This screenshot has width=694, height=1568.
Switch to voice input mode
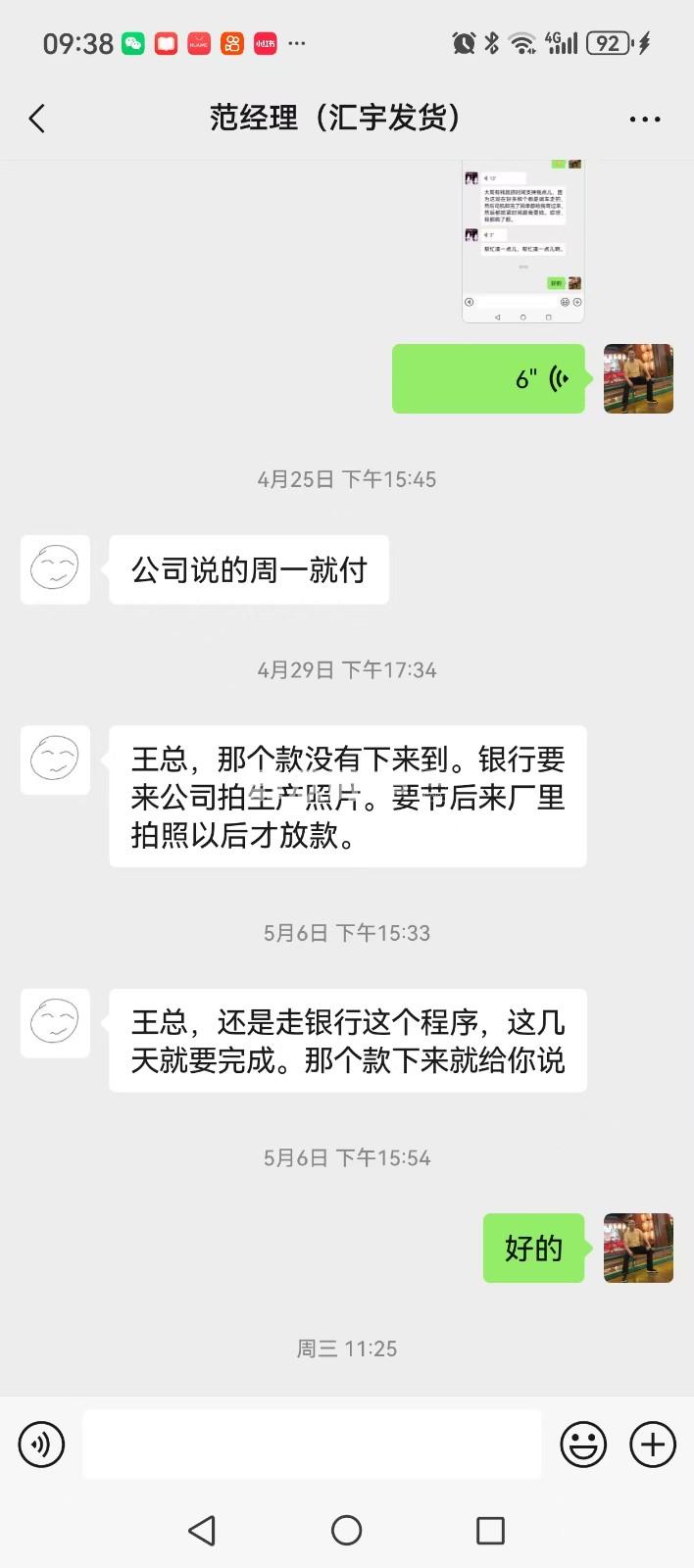pyautogui.click(x=41, y=1445)
